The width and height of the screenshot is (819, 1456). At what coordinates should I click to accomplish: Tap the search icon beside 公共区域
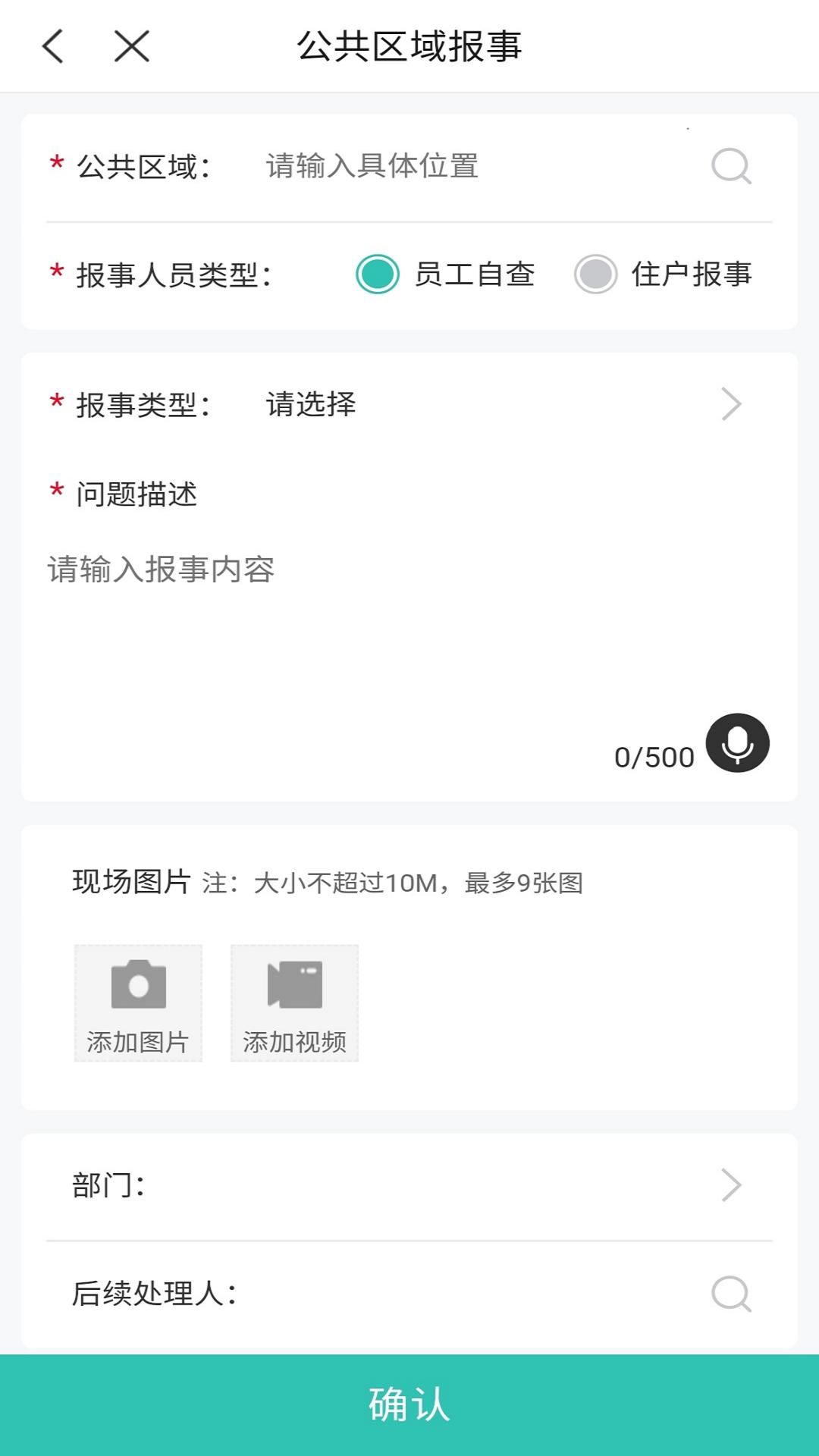coord(731,166)
